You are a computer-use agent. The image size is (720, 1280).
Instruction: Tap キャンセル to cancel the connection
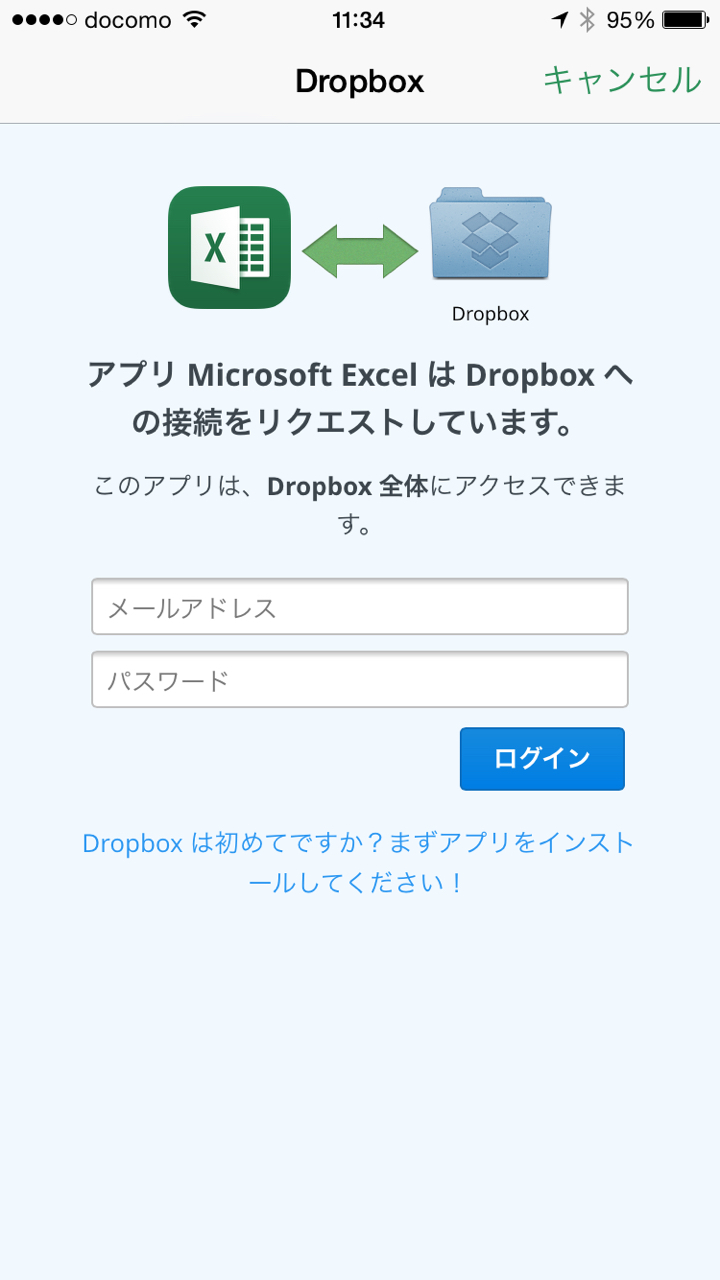click(621, 80)
